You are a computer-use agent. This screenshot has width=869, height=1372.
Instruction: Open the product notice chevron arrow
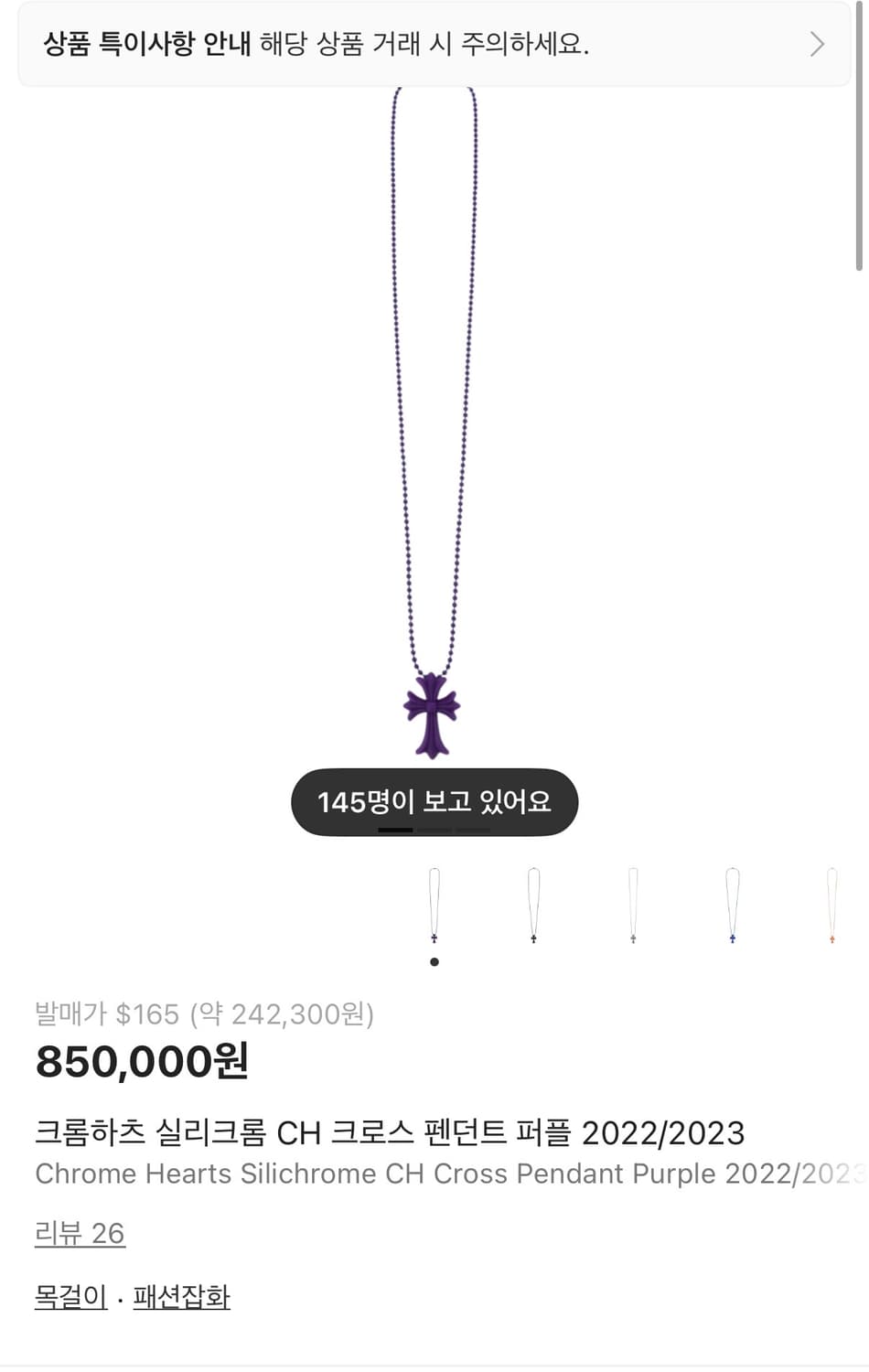pyautogui.click(x=817, y=43)
